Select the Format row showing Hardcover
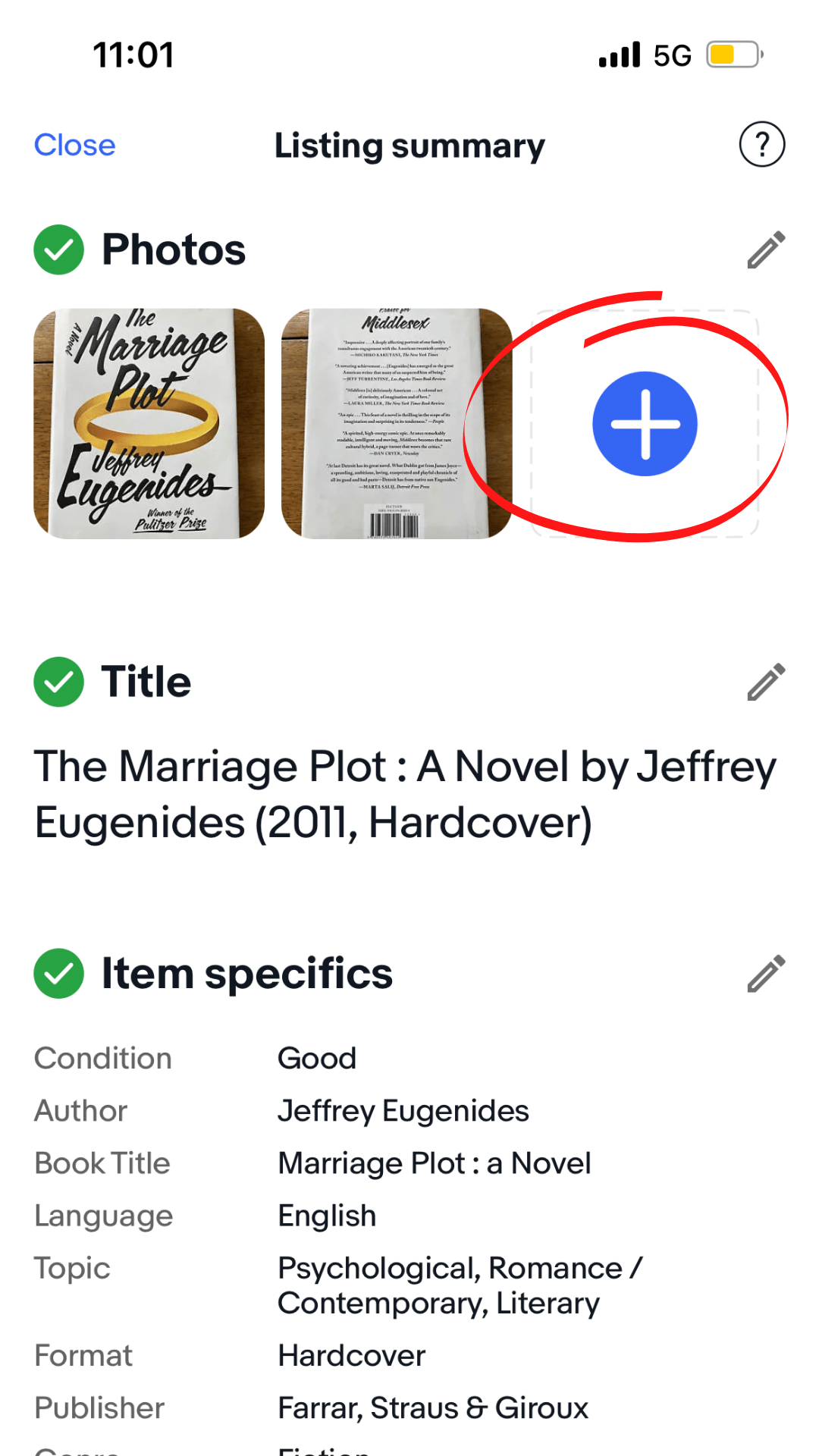Image resolution: width=819 pixels, height=1456 pixels. click(x=352, y=1355)
